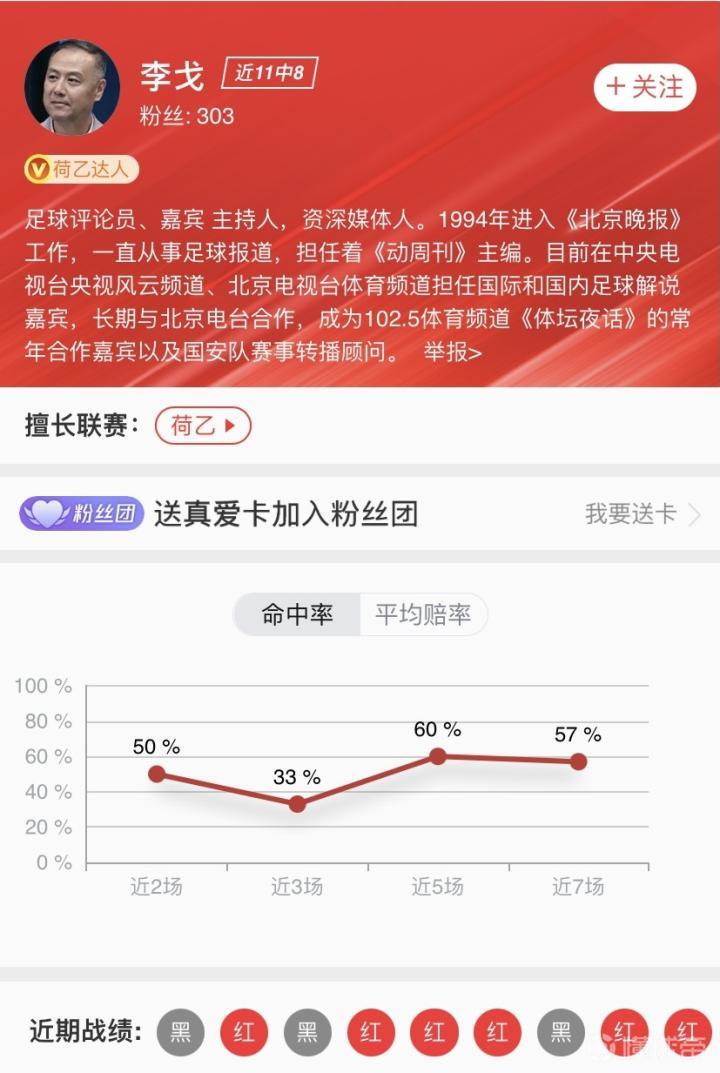Open the 粉丝团 fan club badge
The height and width of the screenshot is (1073, 720).
click(81, 514)
